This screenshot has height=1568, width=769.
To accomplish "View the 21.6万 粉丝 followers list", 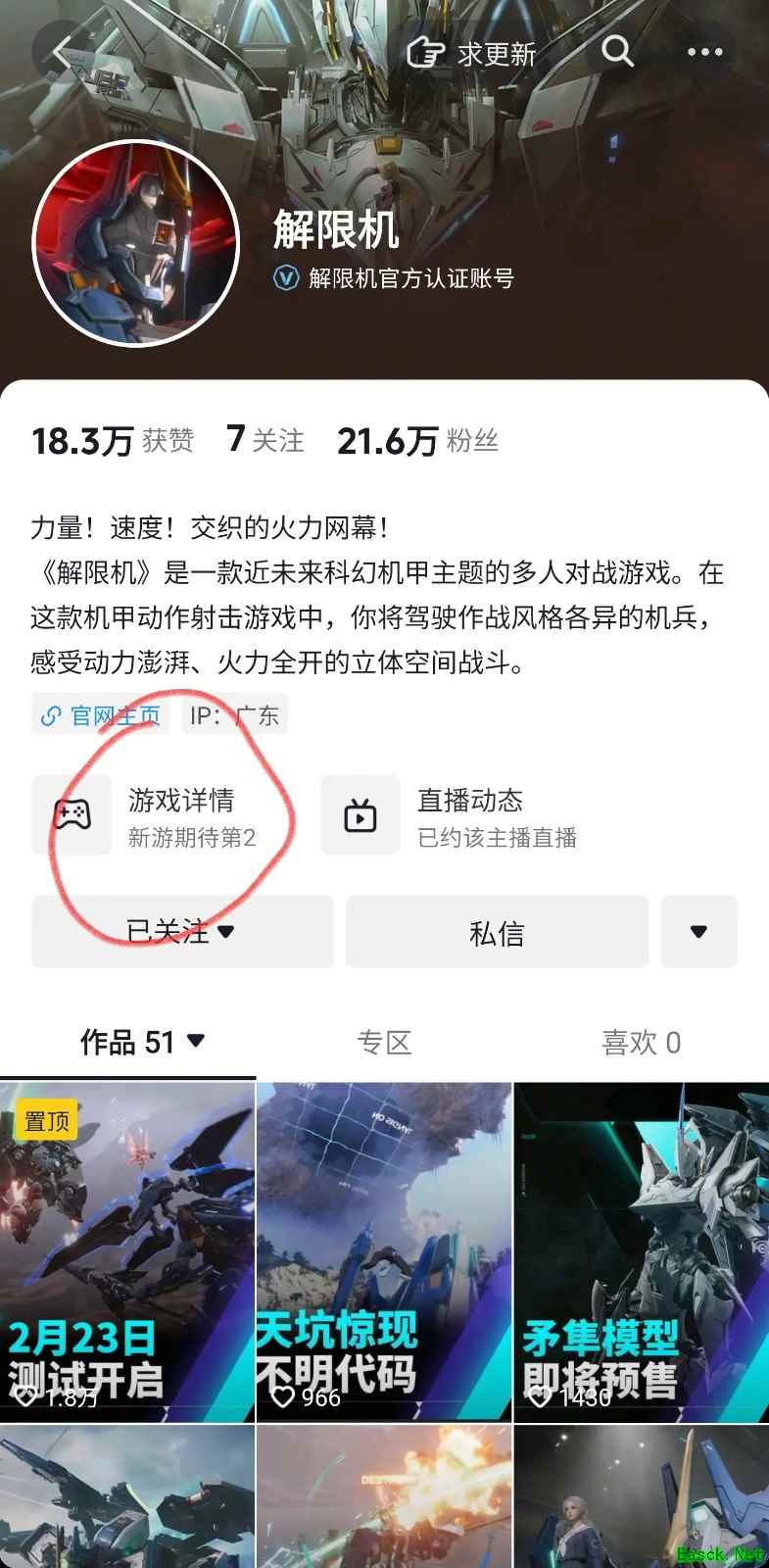I will click(417, 441).
